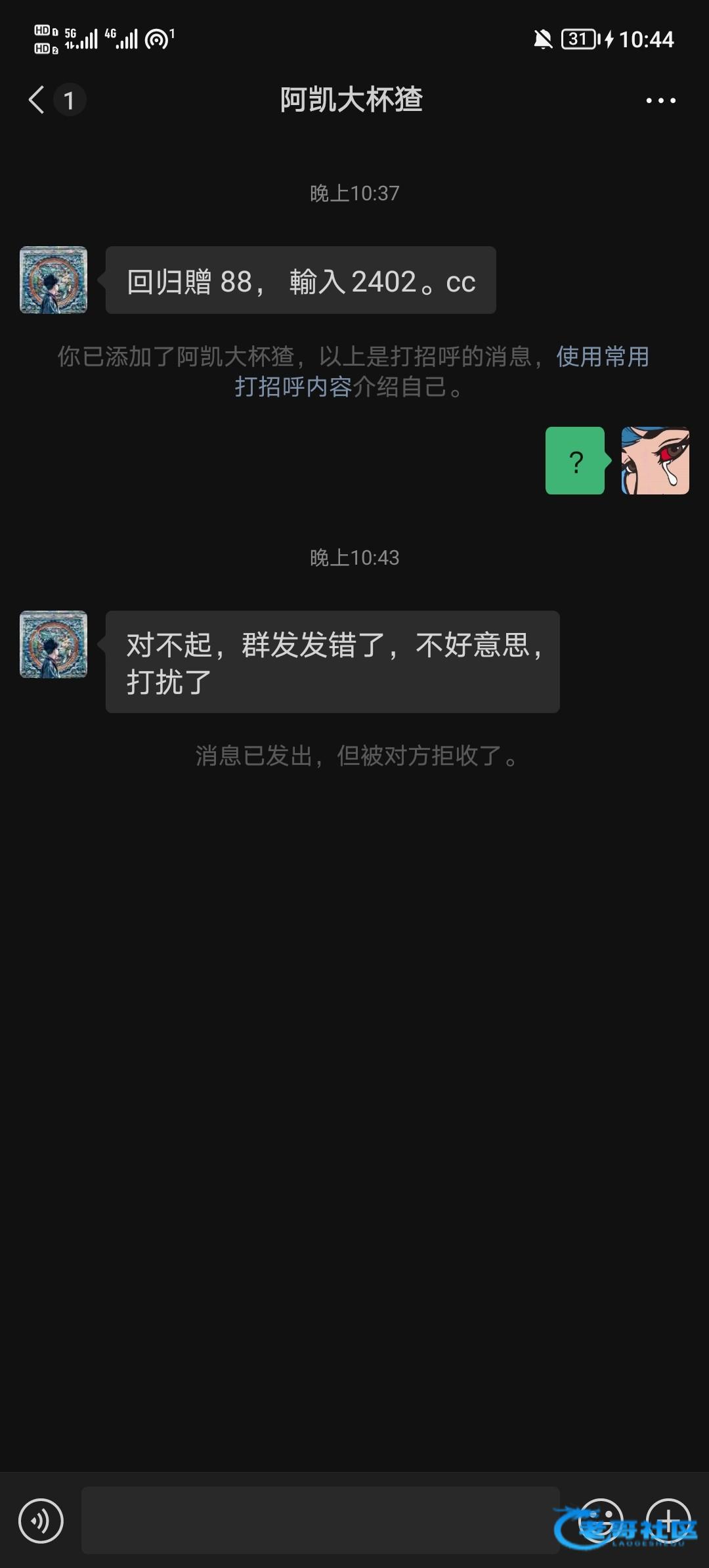Viewport: 709px width, 1568px height.
Task: Switch to voice message input
Action: coord(41,1520)
